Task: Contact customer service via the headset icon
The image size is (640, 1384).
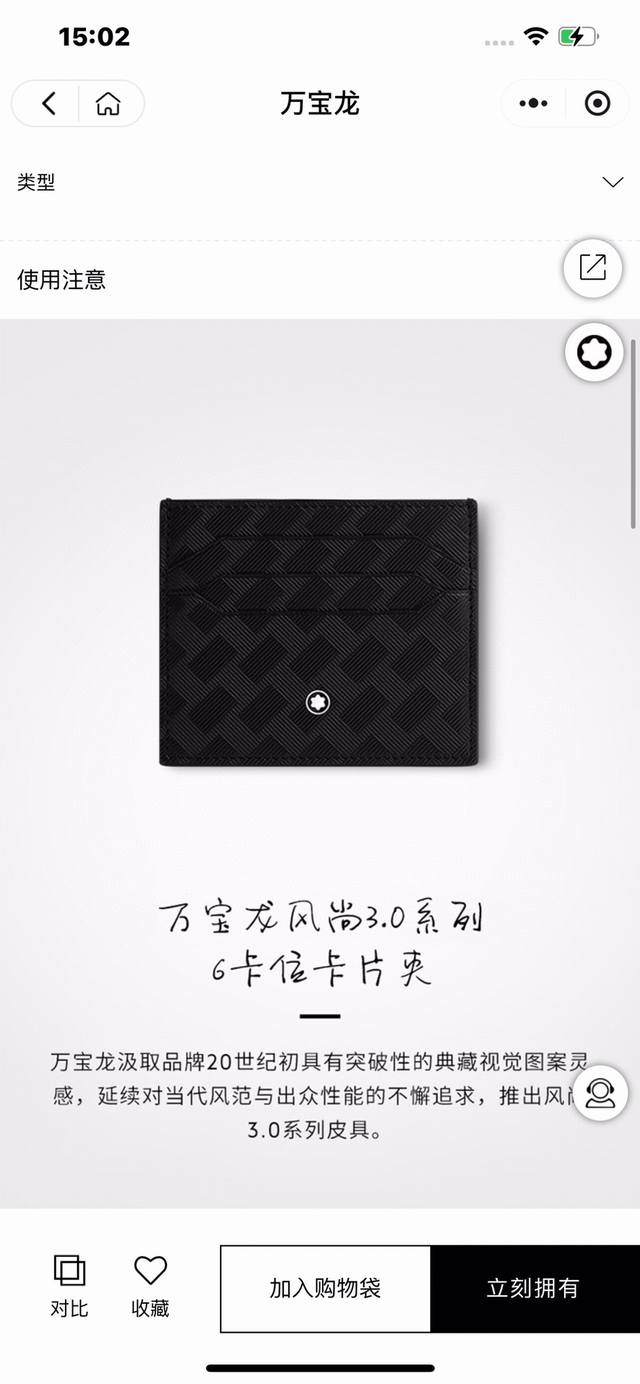Action: 600,1092
